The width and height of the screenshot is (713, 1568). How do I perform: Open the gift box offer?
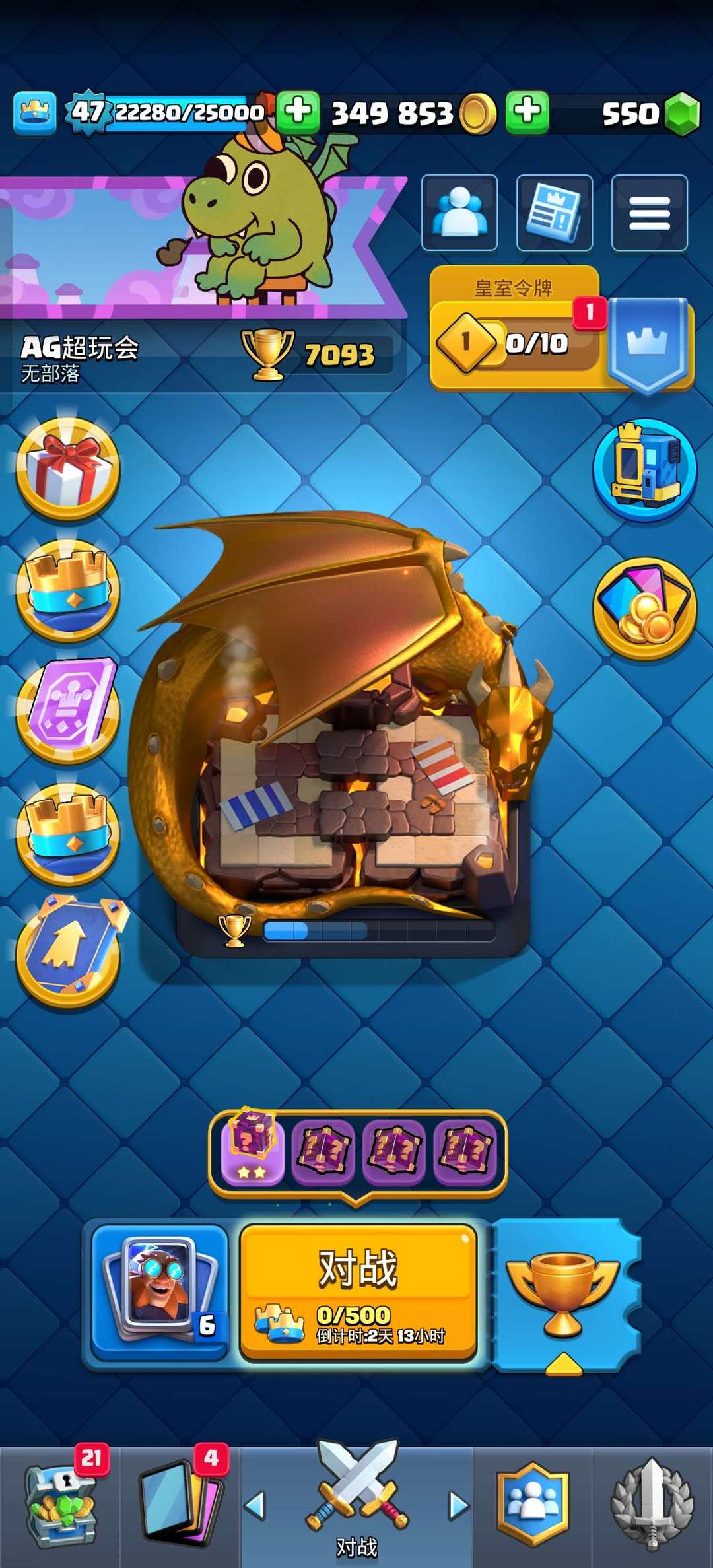[67, 468]
